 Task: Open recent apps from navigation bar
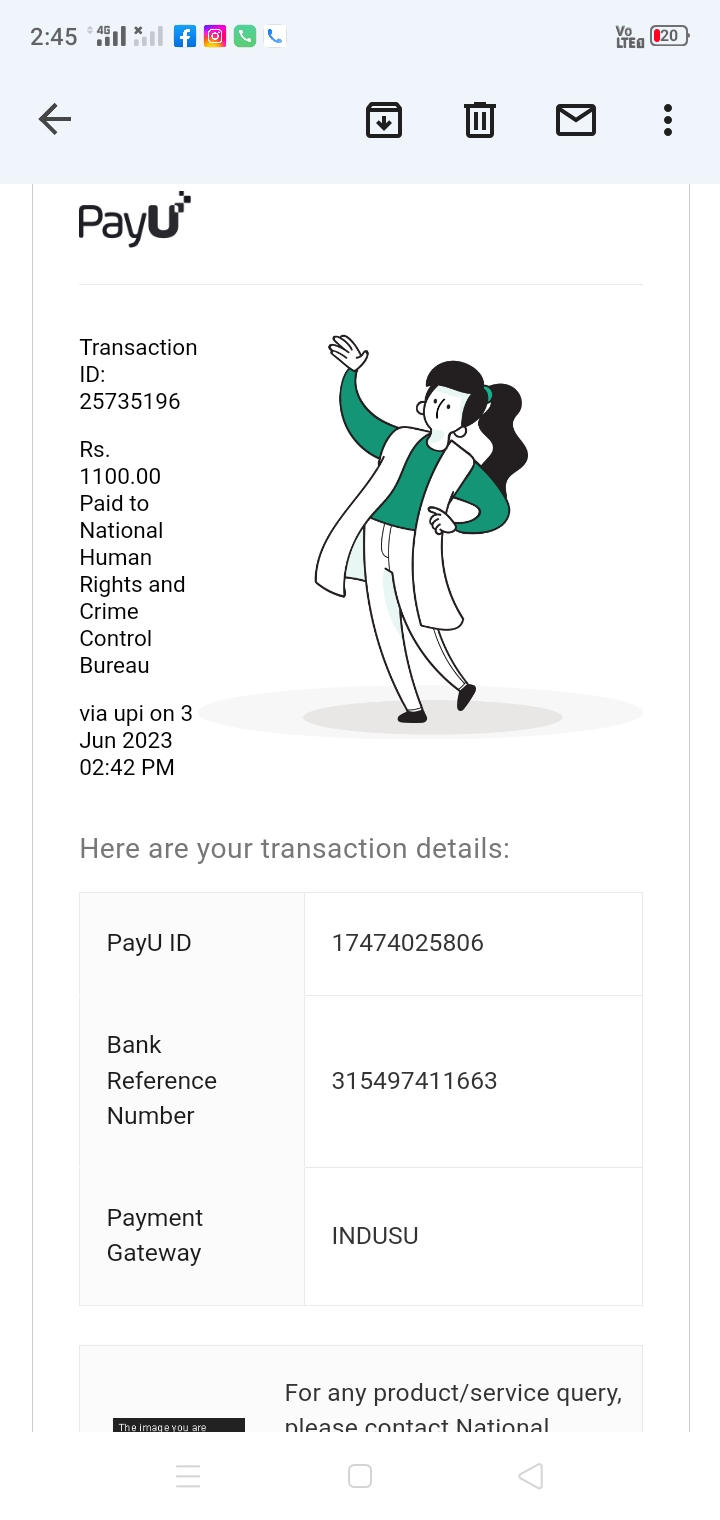pos(188,1476)
